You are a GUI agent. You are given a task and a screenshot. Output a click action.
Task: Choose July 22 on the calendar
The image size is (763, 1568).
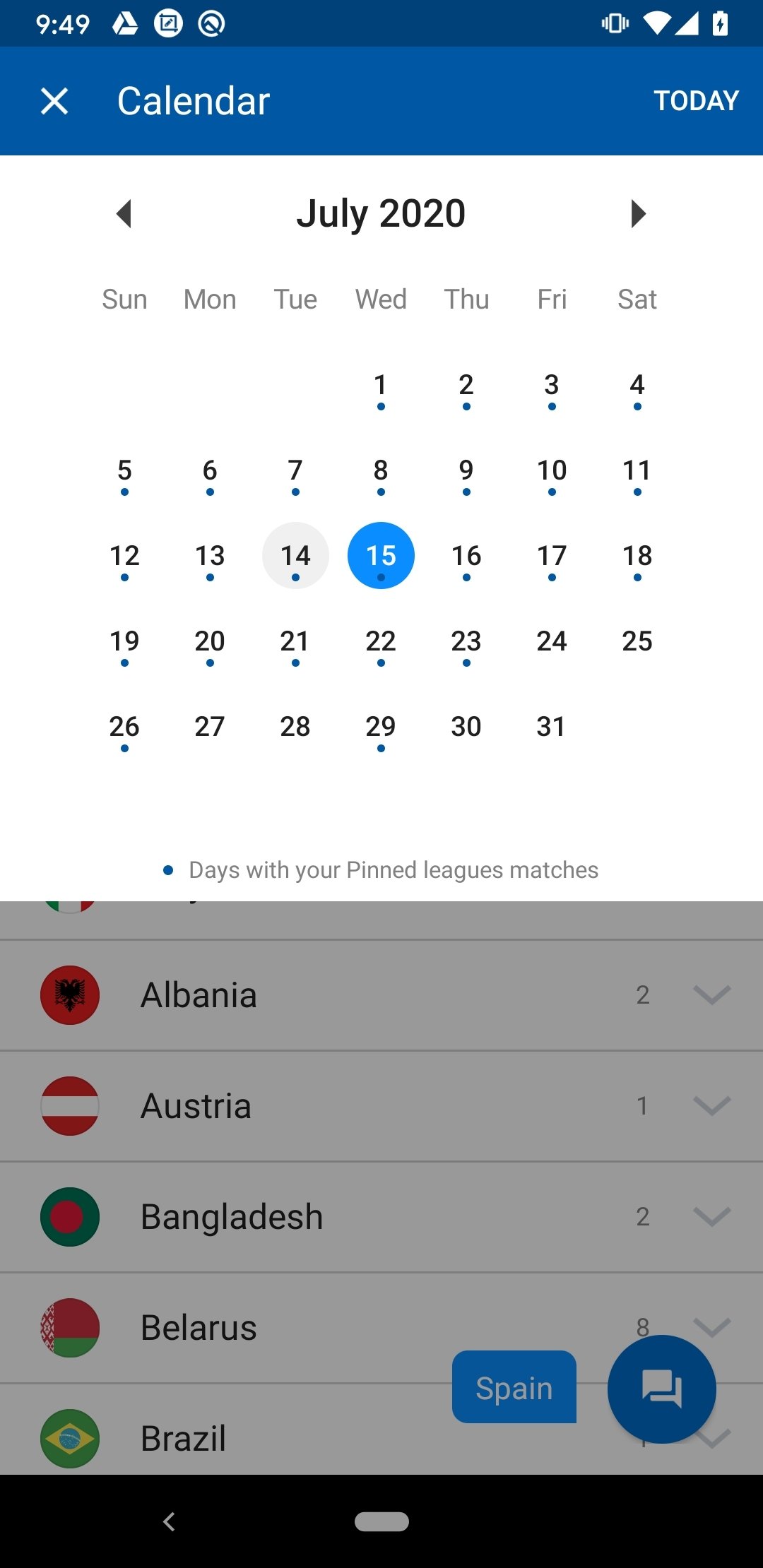[381, 641]
